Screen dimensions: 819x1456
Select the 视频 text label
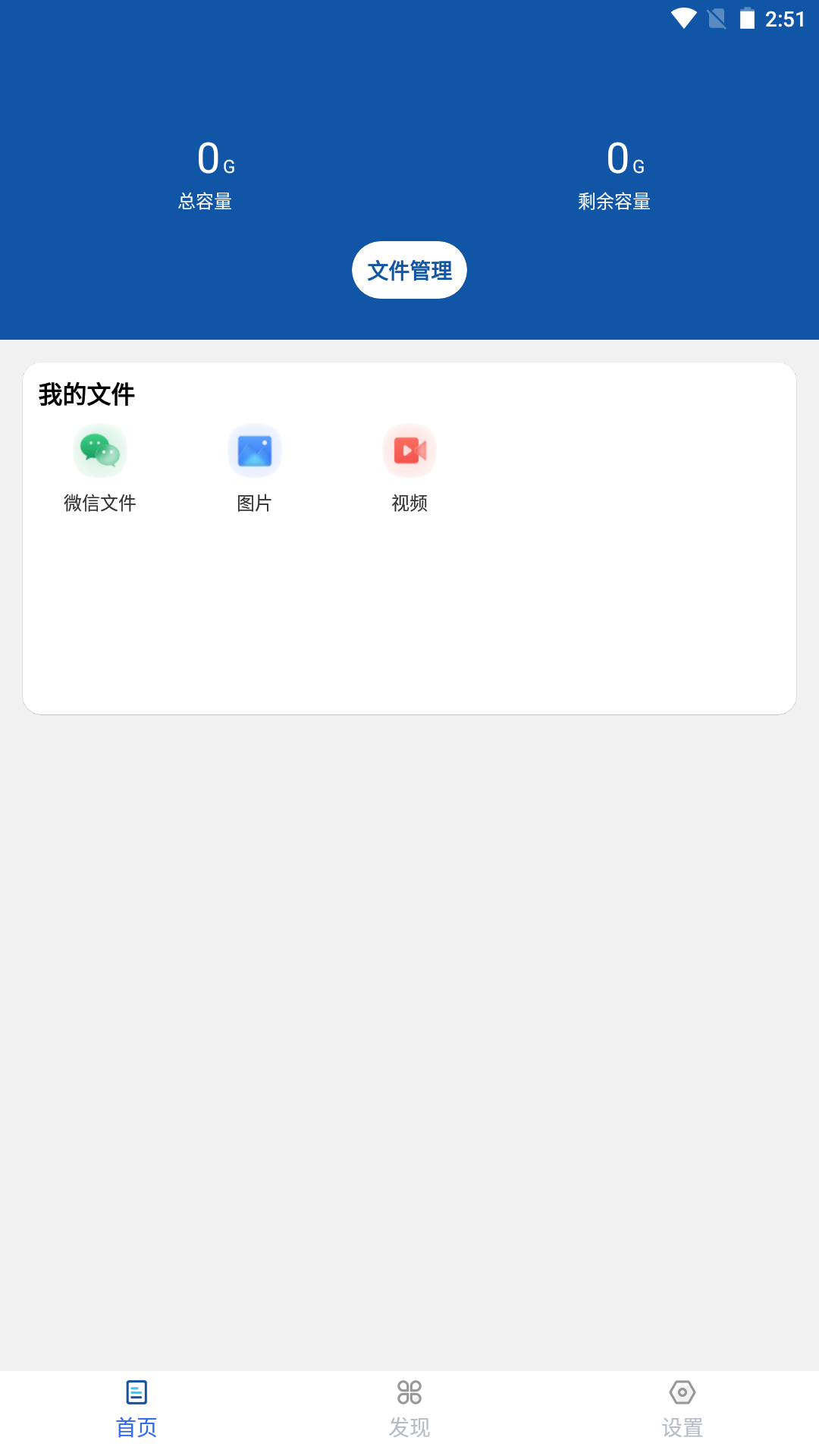(409, 503)
